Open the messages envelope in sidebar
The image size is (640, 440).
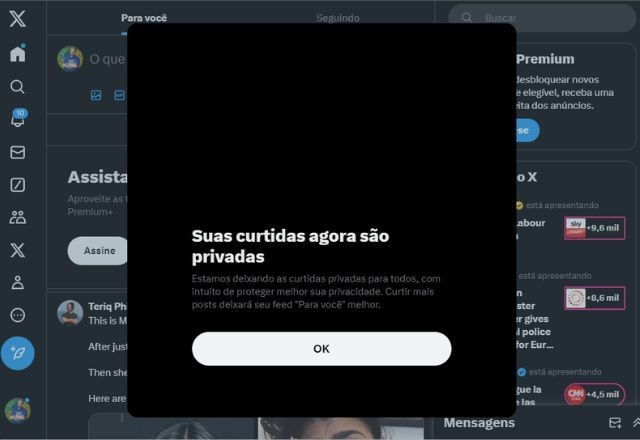pos(17,152)
